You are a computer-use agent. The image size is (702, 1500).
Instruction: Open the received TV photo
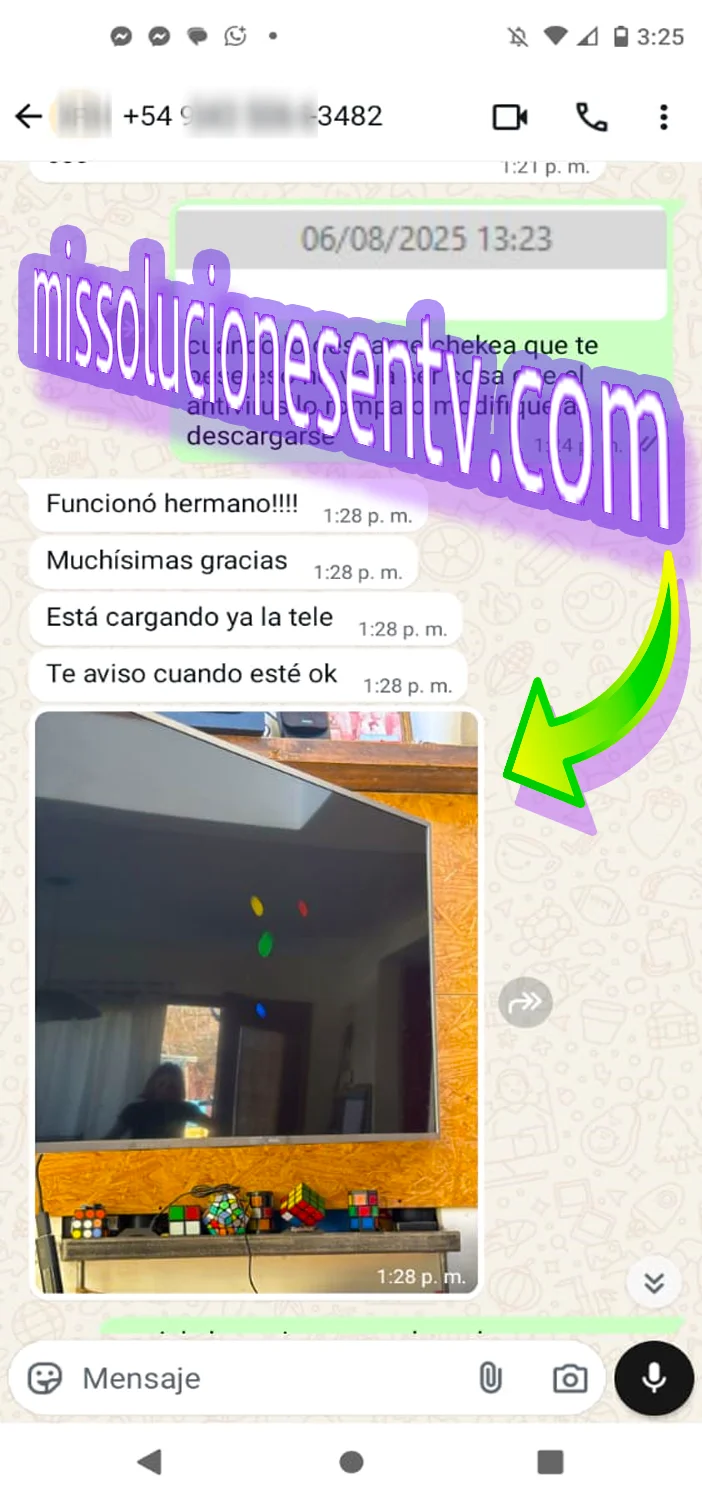(x=256, y=1000)
